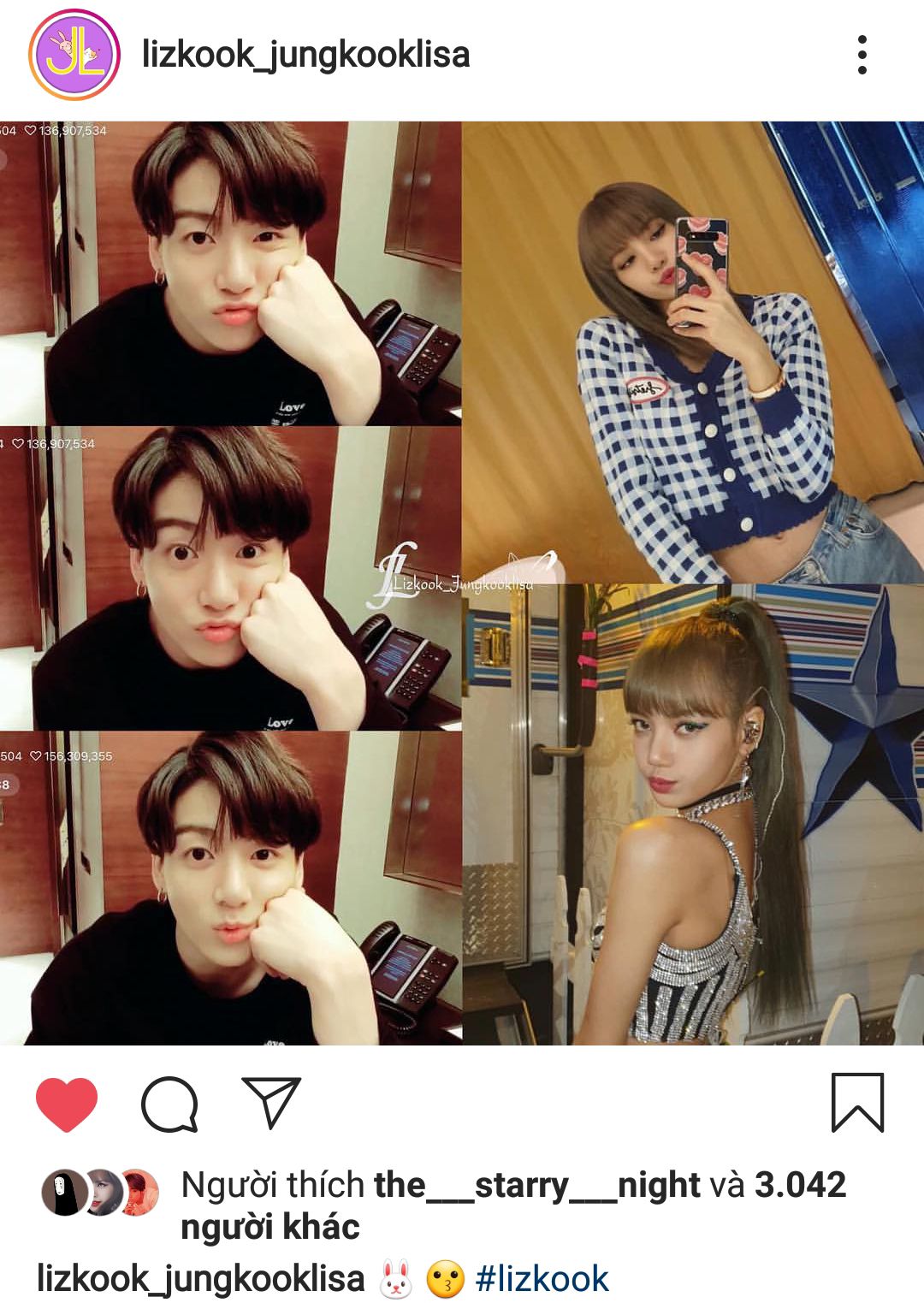Unlike the post with the red heart

(x=67, y=1104)
